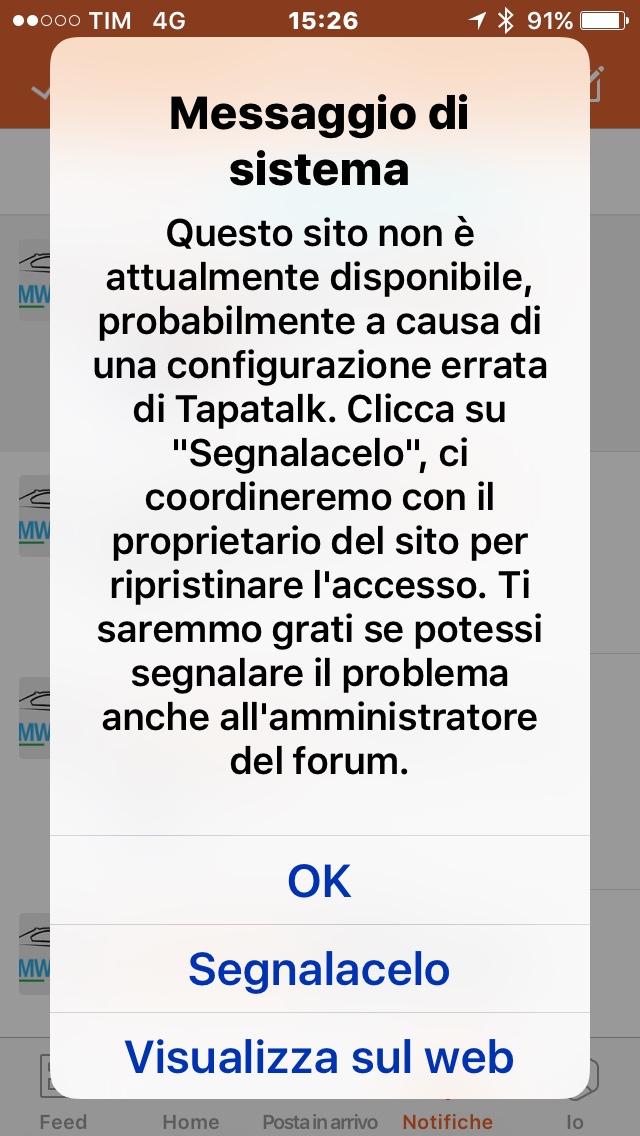640x1136 pixels.
Task: Choose Visualizza sul web
Action: click(x=320, y=1056)
